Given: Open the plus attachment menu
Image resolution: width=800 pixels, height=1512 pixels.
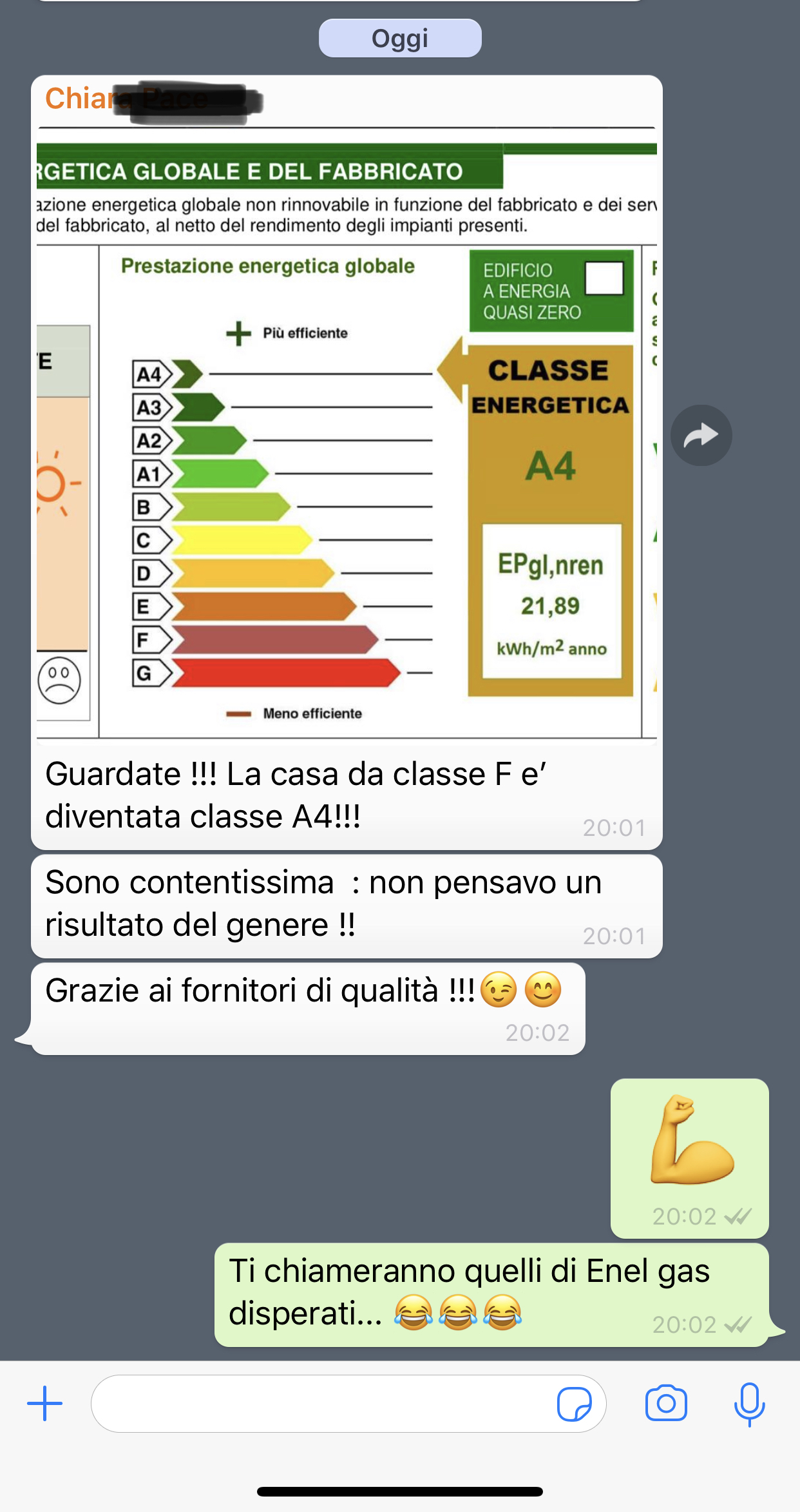Looking at the screenshot, I should click(45, 1403).
